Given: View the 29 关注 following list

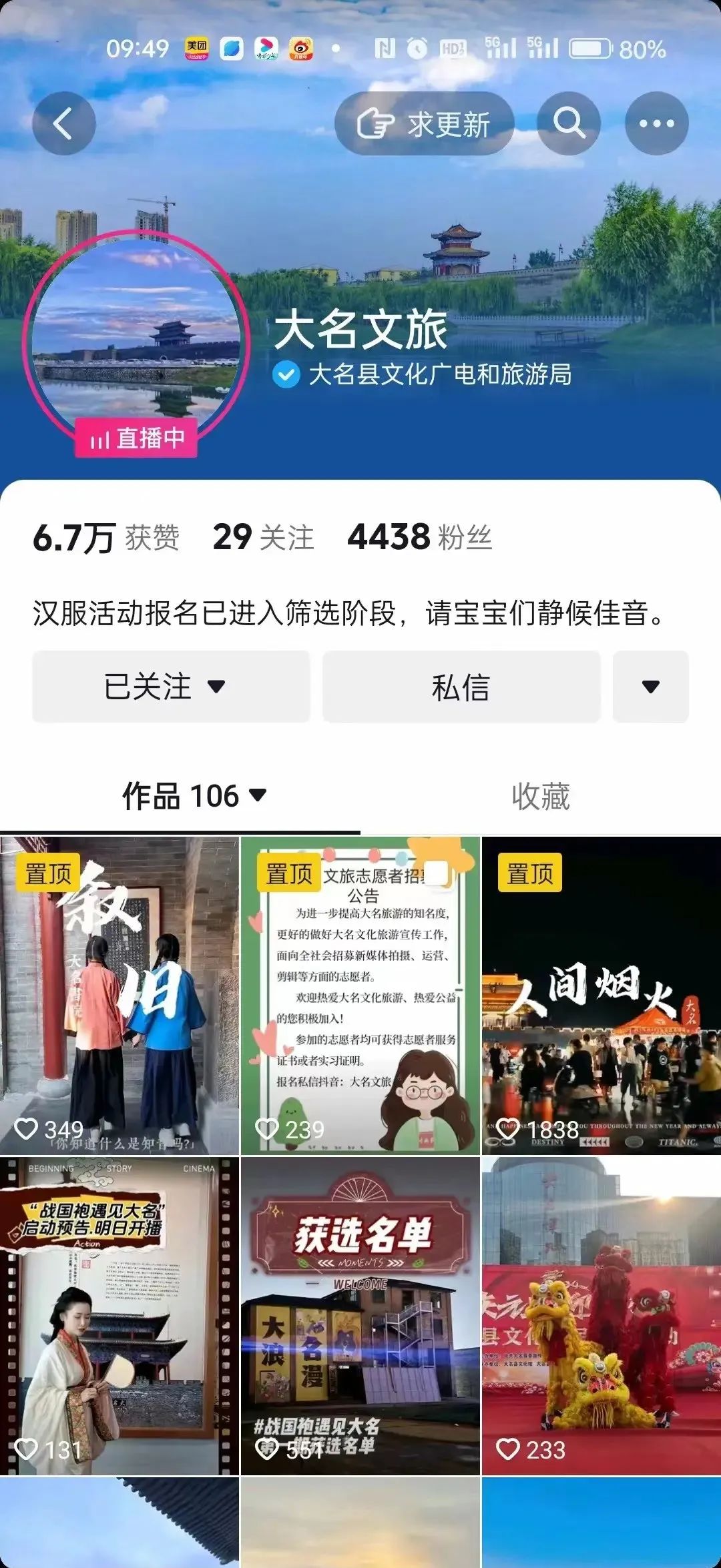Looking at the screenshot, I should [263, 537].
